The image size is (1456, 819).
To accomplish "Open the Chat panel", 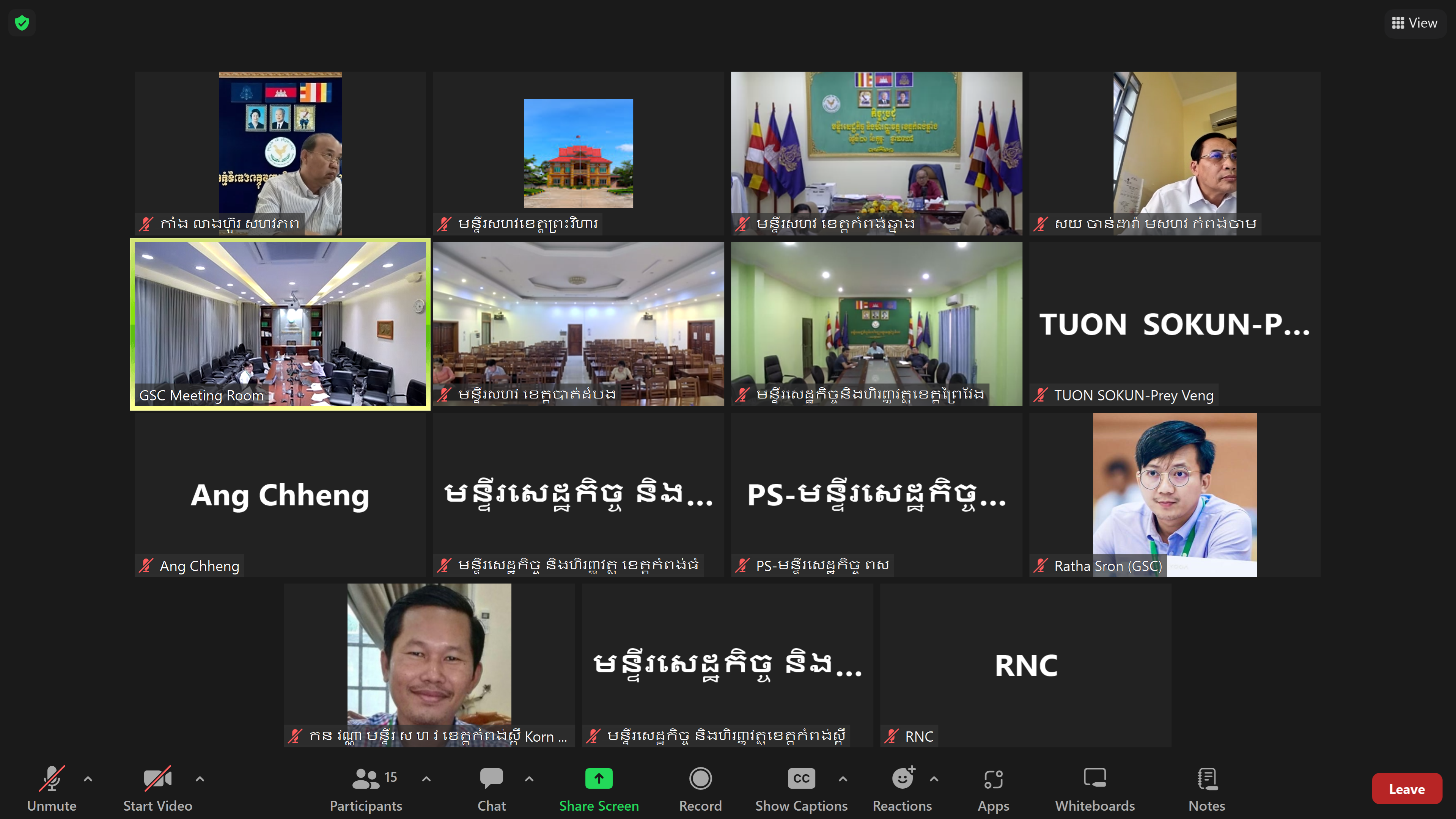I will (491, 788).
